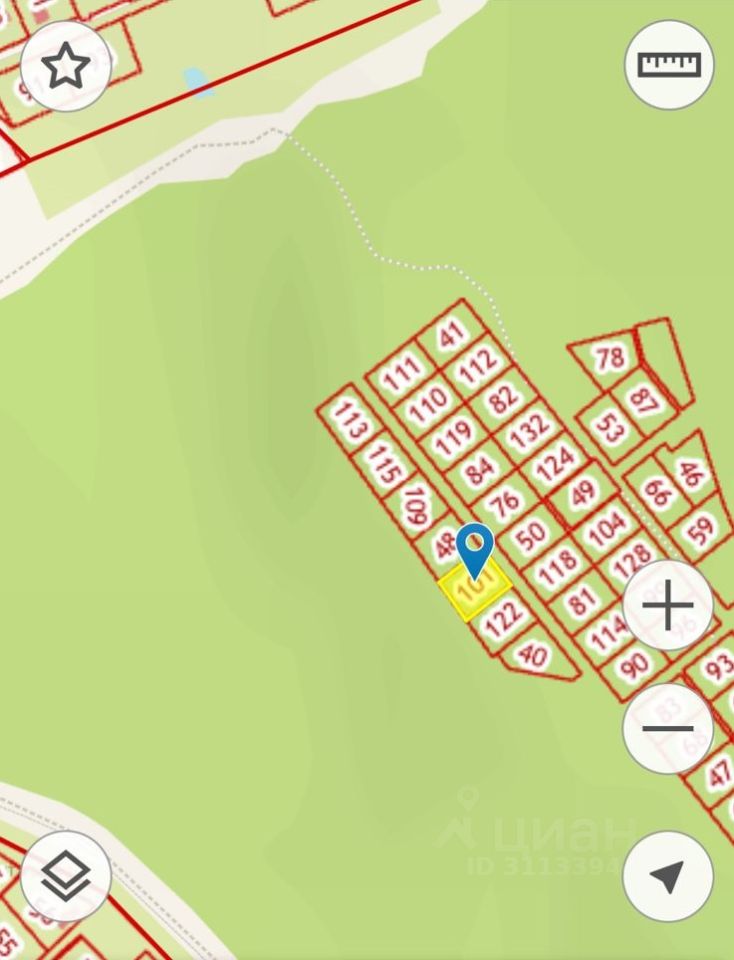Activate the ruler measuring tool
734x960 pixels.
[x=669, y=66]
